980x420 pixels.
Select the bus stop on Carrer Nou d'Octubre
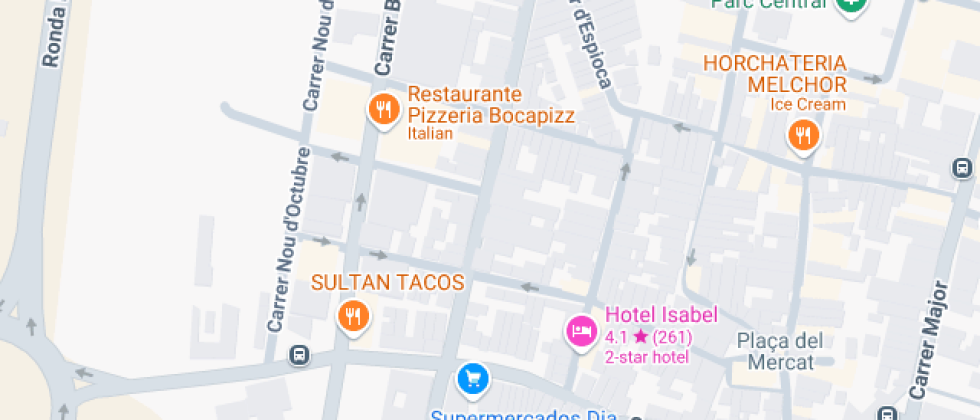click(298, 354)
